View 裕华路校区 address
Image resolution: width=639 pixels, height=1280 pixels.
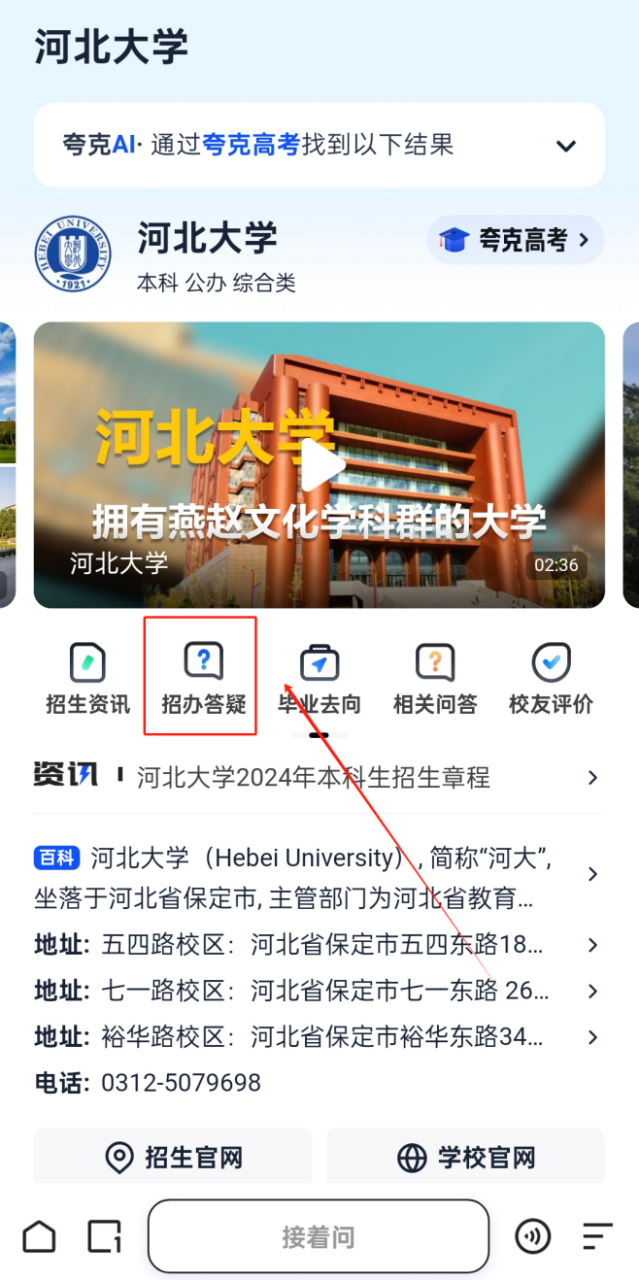320,1037
